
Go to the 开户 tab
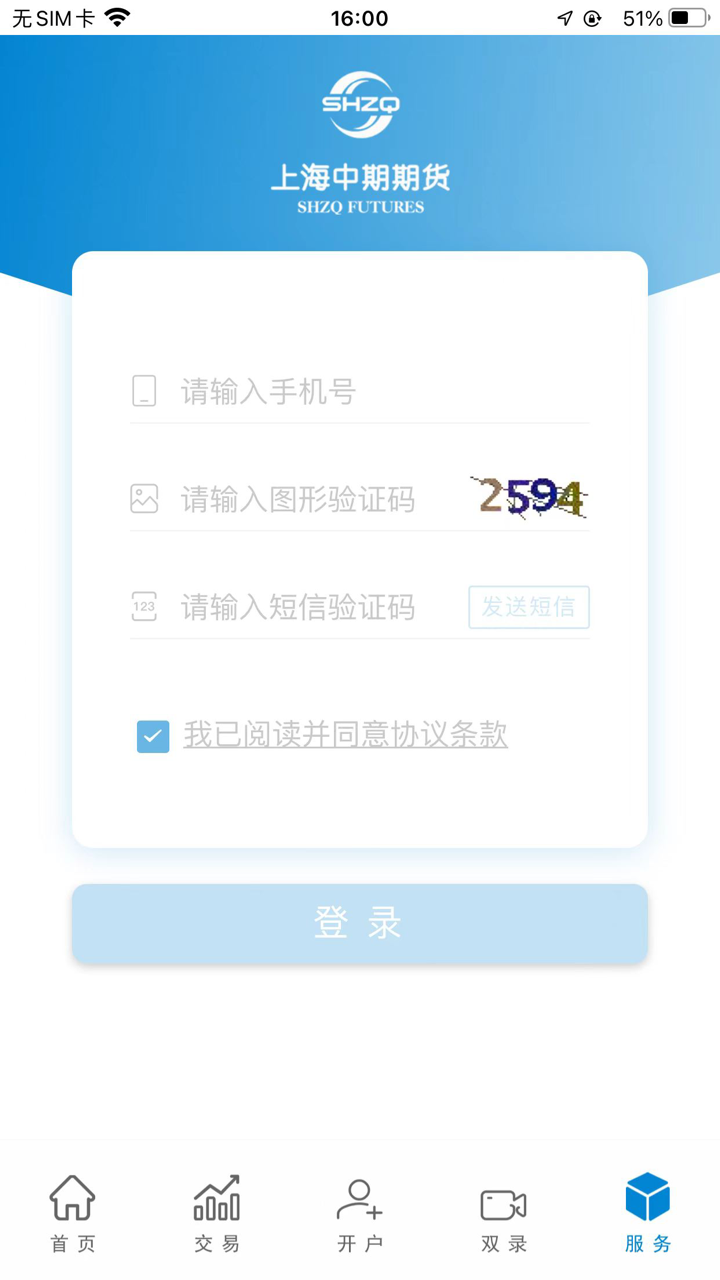tap(360, 1213)
